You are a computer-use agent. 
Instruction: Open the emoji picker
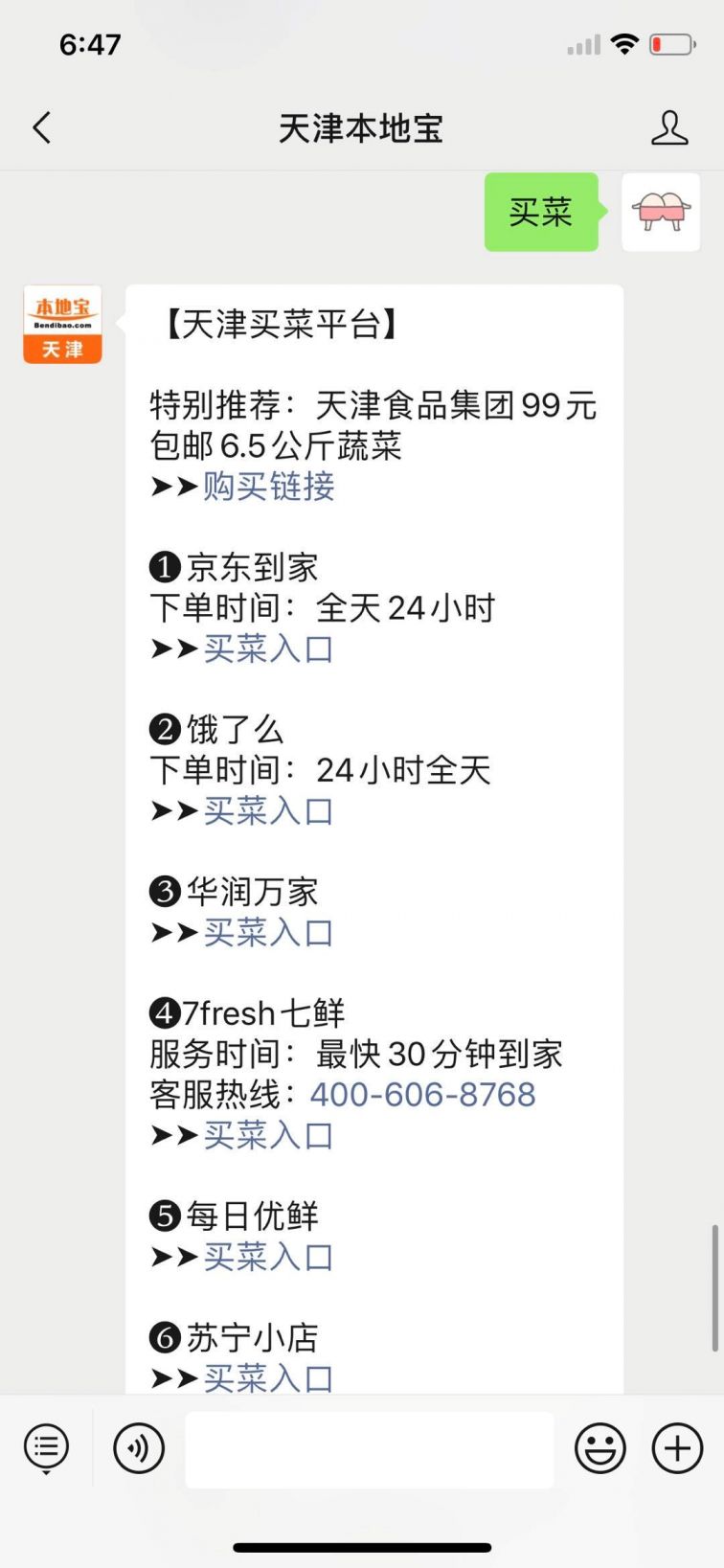600,1448
